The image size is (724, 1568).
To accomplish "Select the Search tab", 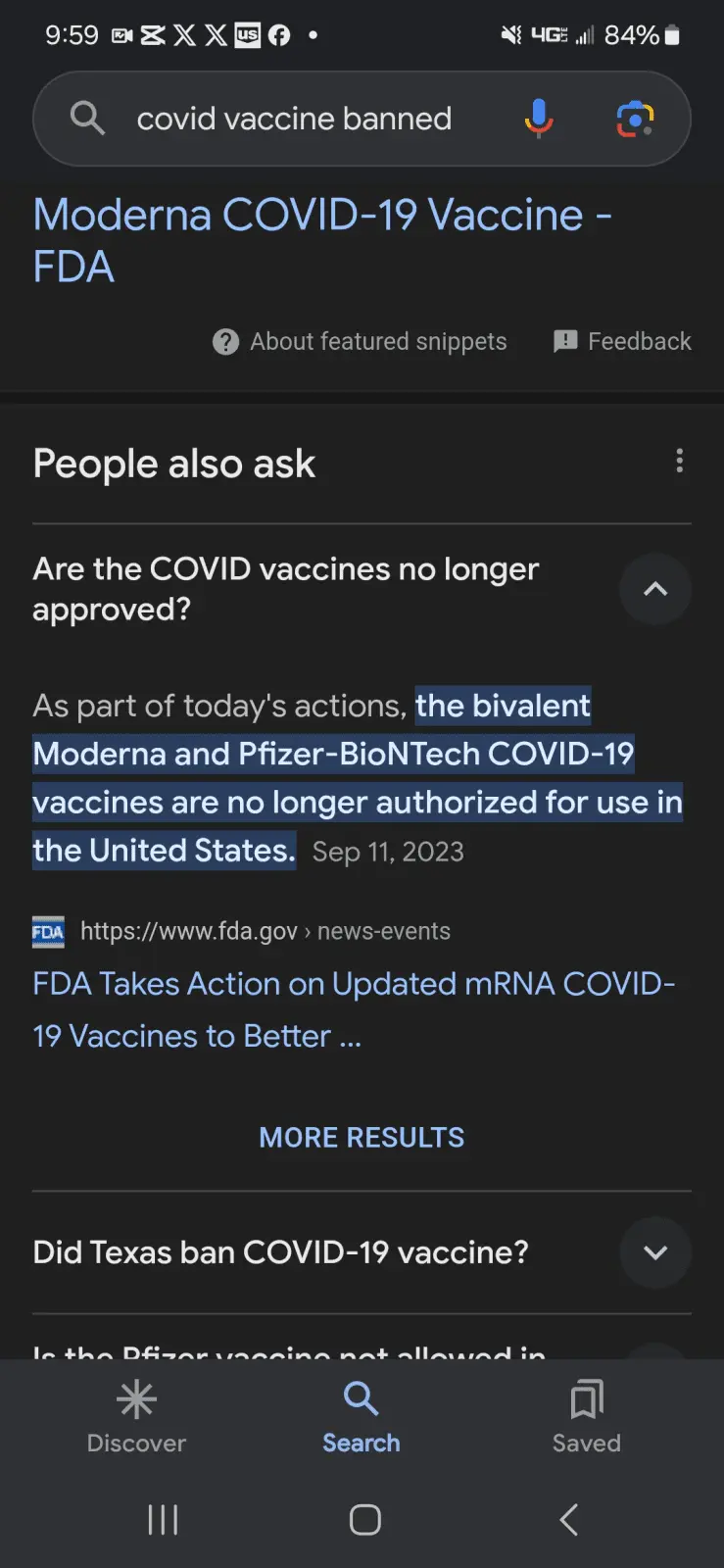I will pos(362,1416).
